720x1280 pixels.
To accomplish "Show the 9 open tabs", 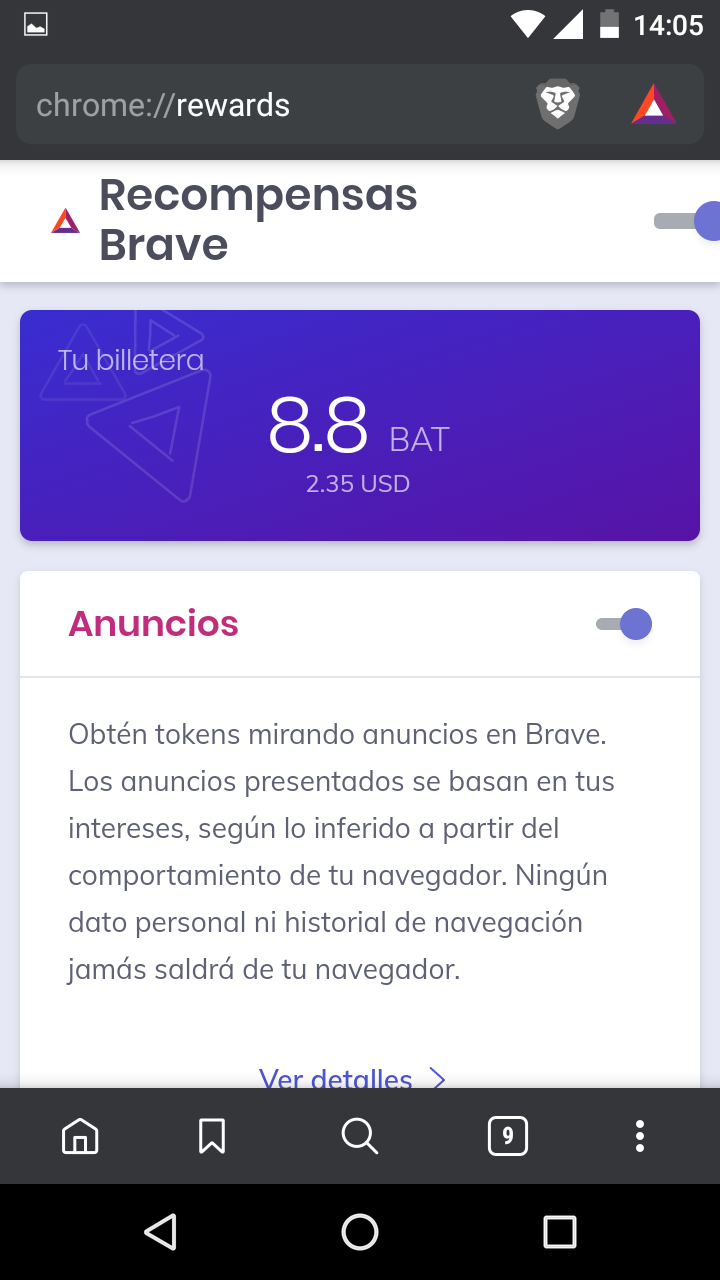I will coord(508,1136).
